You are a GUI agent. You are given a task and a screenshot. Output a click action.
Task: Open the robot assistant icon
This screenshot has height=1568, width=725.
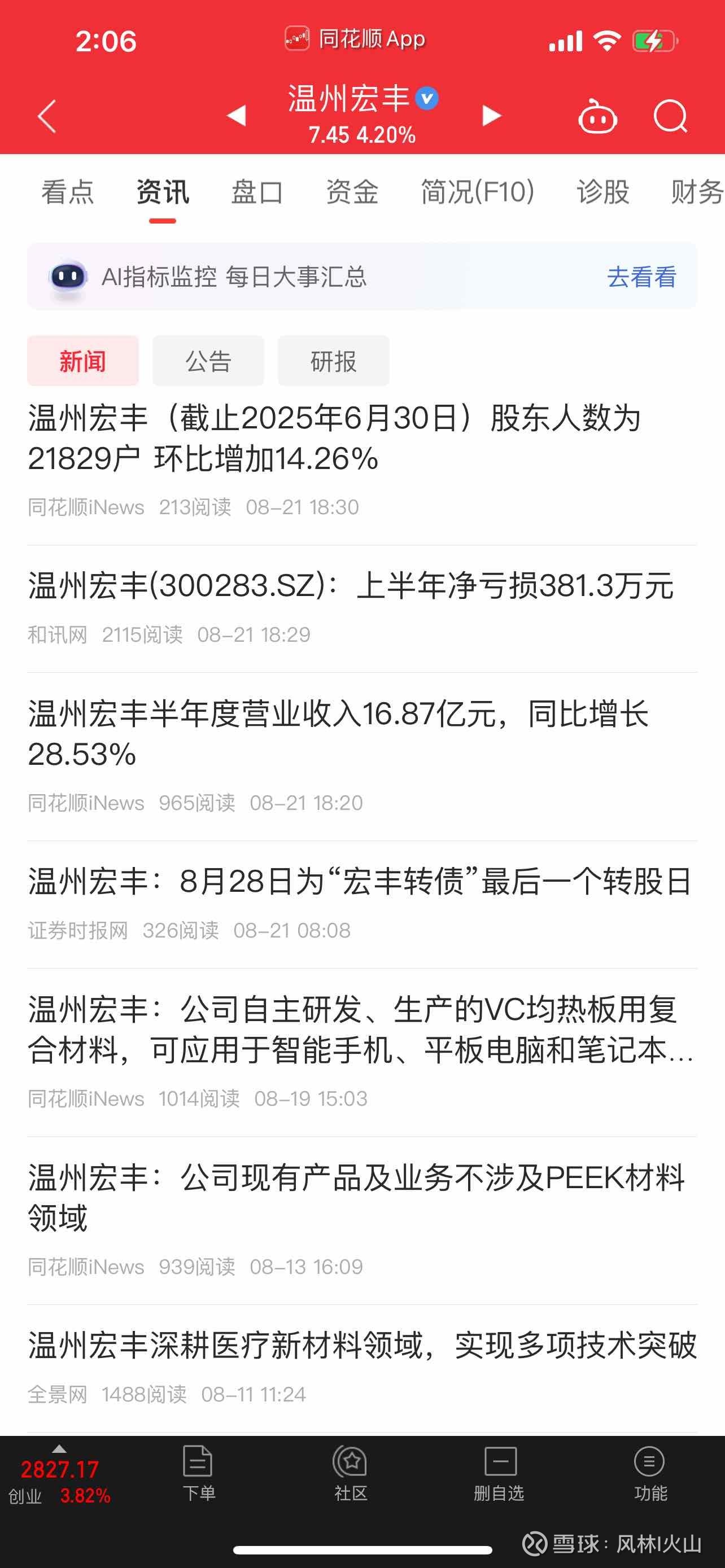tap(597, 116)
